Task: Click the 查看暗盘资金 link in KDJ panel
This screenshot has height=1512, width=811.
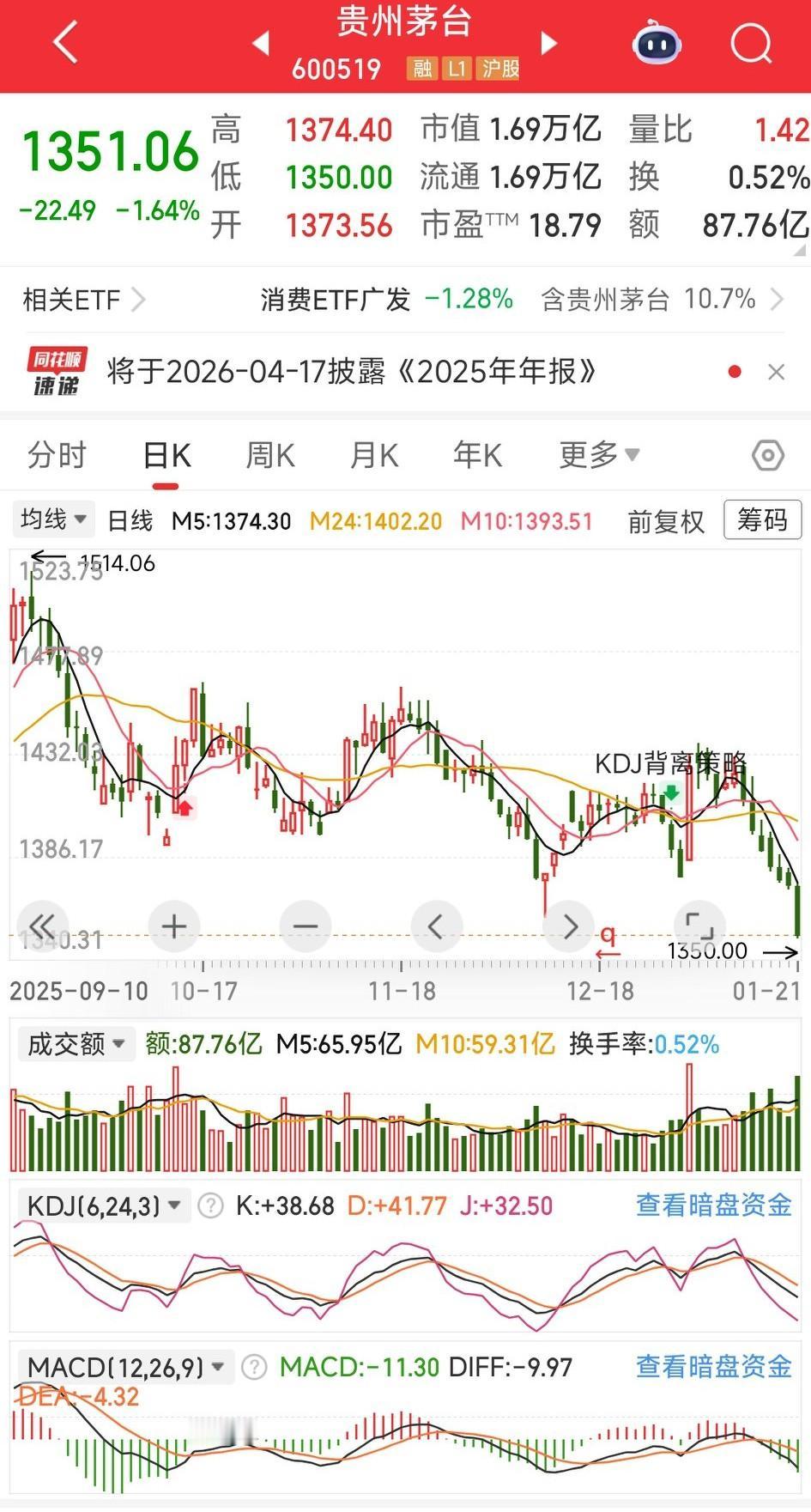Action: [x=712, y=1205]
